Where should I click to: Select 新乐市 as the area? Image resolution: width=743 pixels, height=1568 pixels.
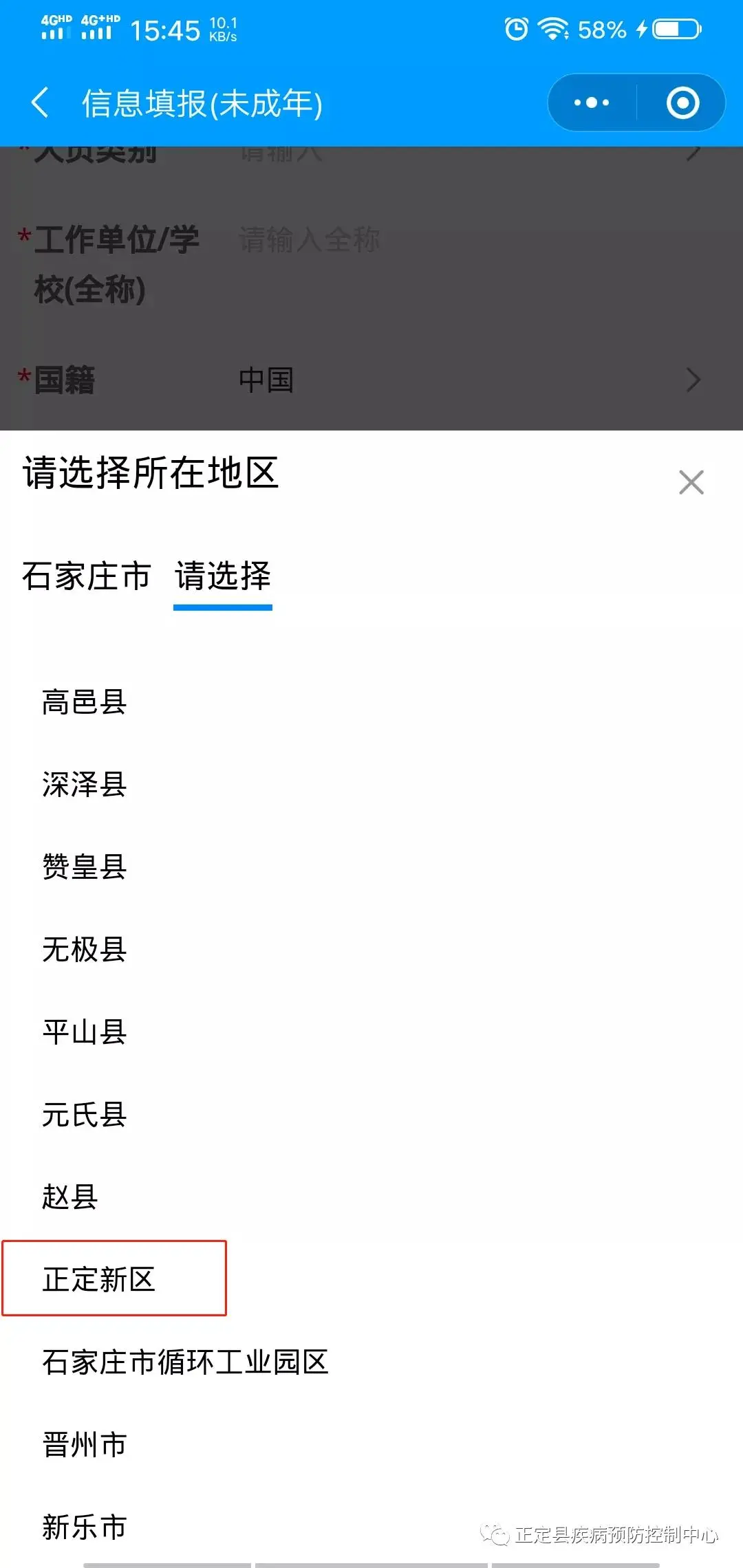[x=85, y=1527]
